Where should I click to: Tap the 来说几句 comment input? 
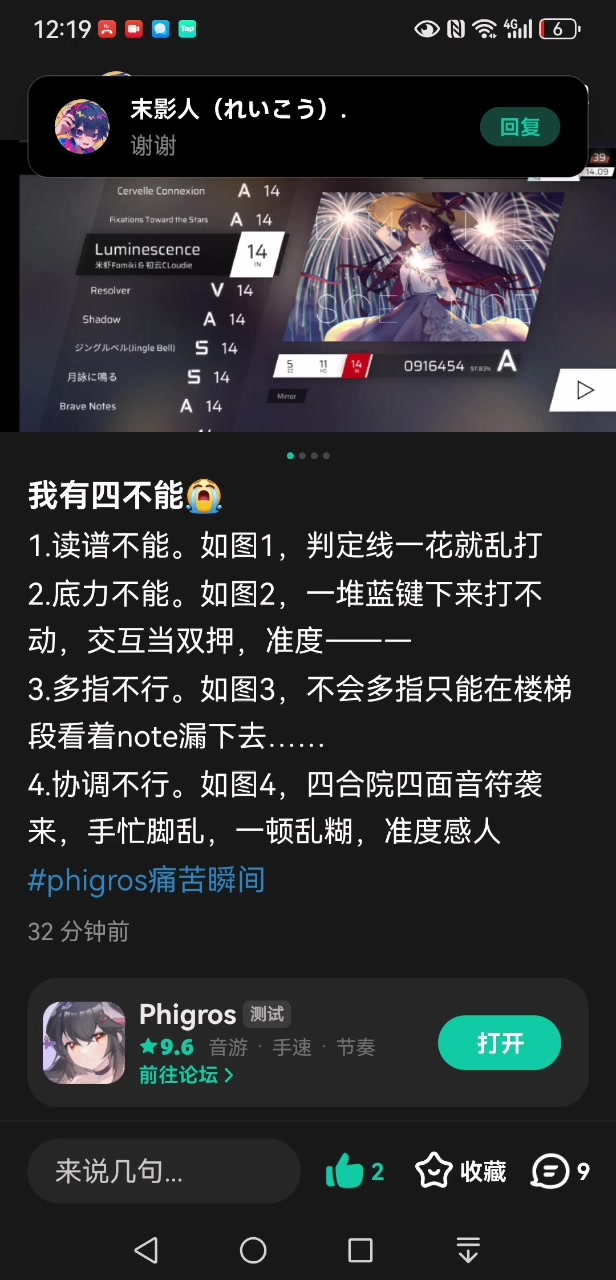pyautogui.click(x=164, y=1171)
